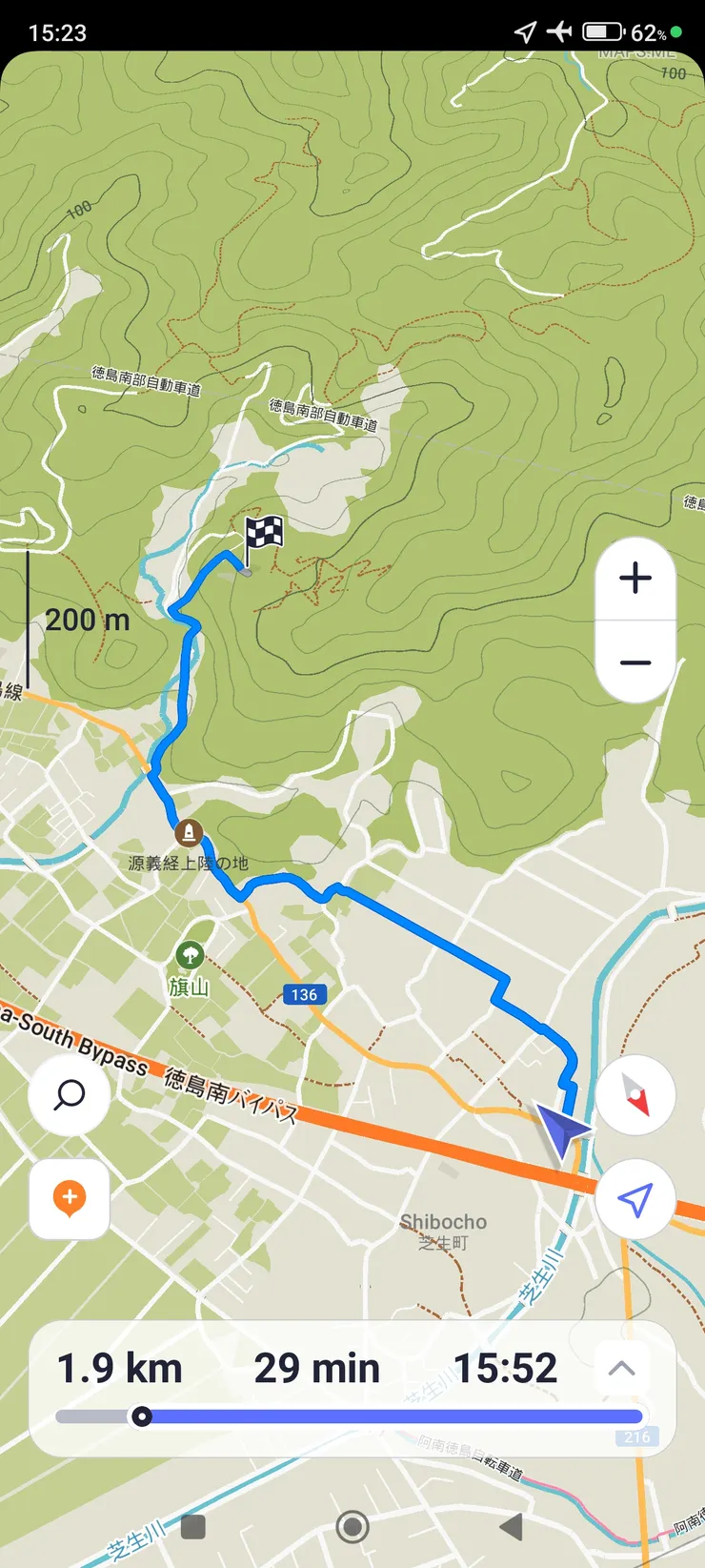
Task: Open the map search tool
Action: click(x=69, y=1095)
